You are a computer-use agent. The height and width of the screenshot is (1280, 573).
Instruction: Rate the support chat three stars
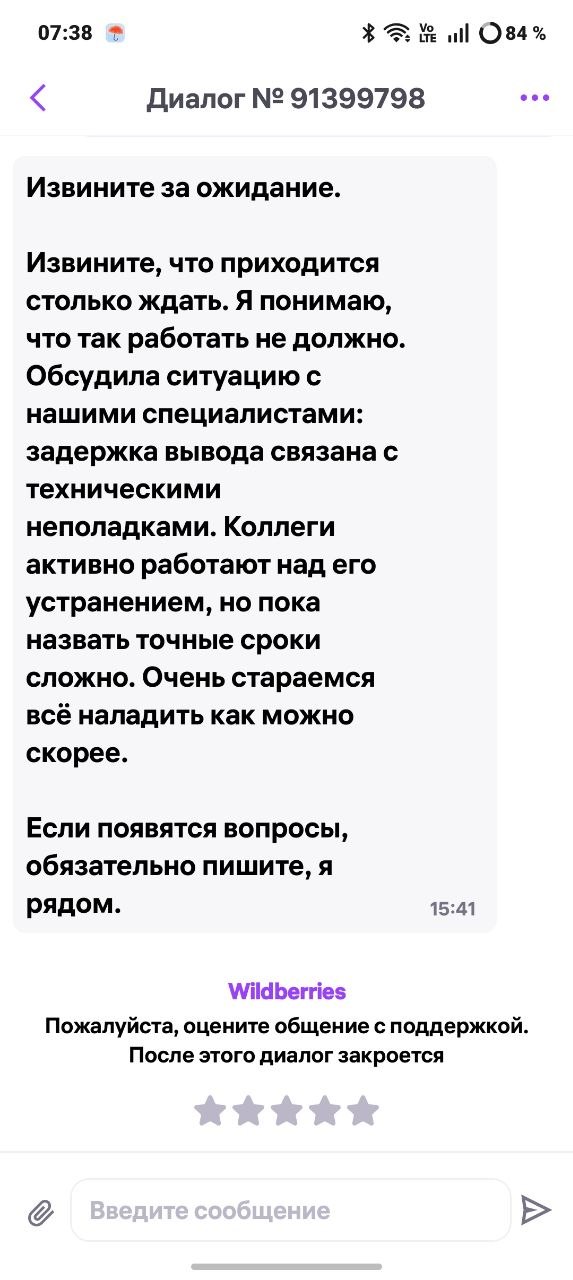(286, 1110)
